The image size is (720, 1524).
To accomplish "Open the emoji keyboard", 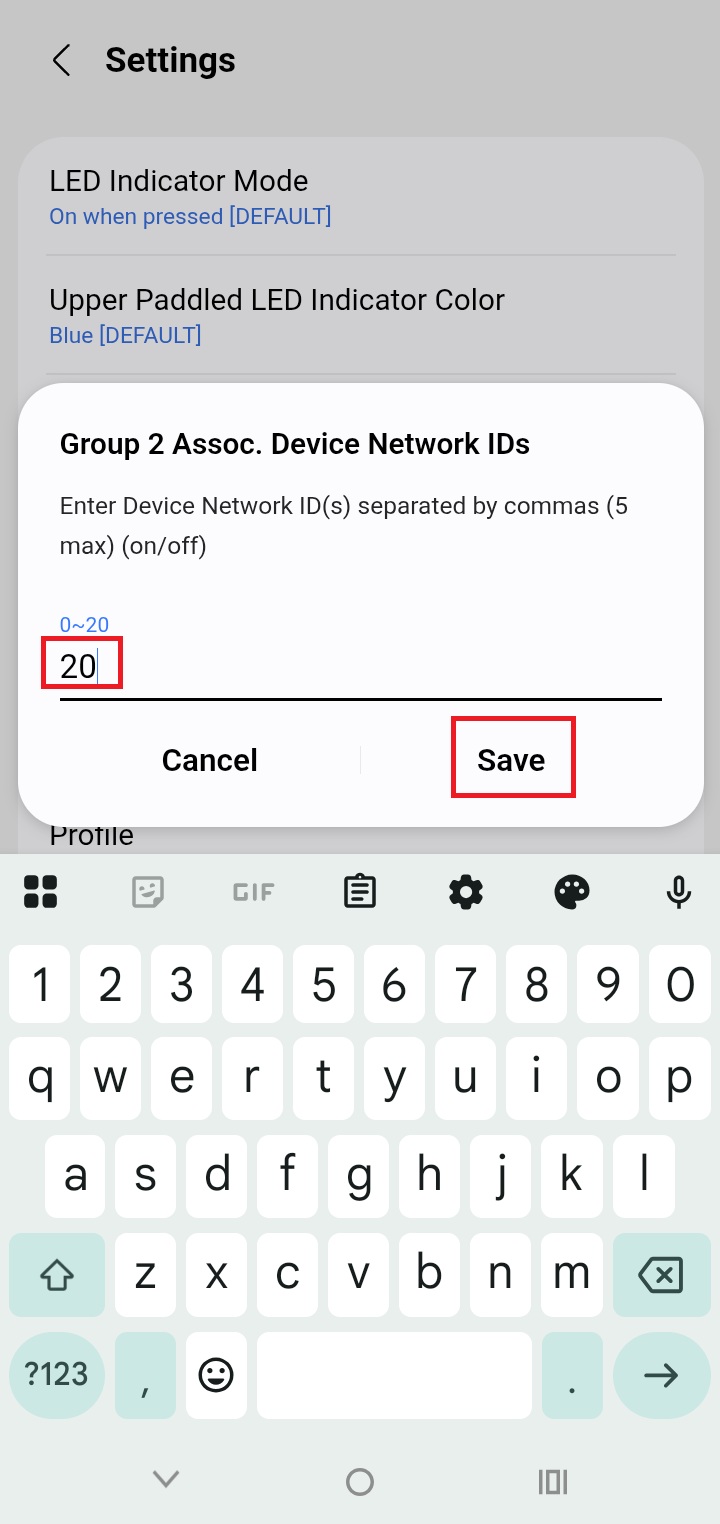I will click(x=216, y=1376).
